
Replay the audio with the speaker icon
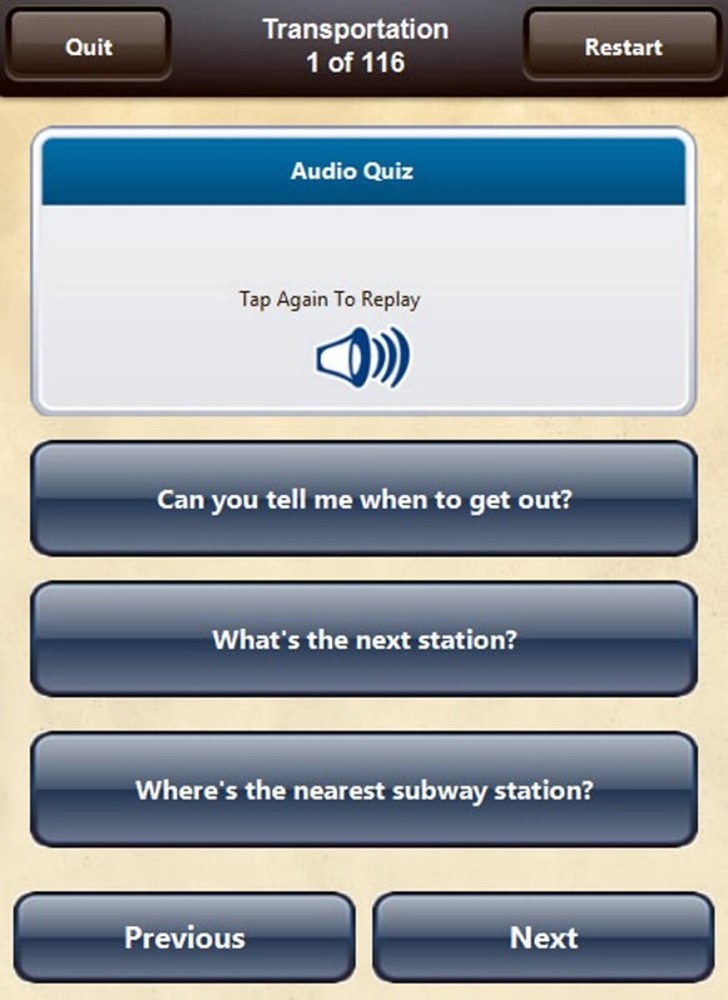click(363, 357)
